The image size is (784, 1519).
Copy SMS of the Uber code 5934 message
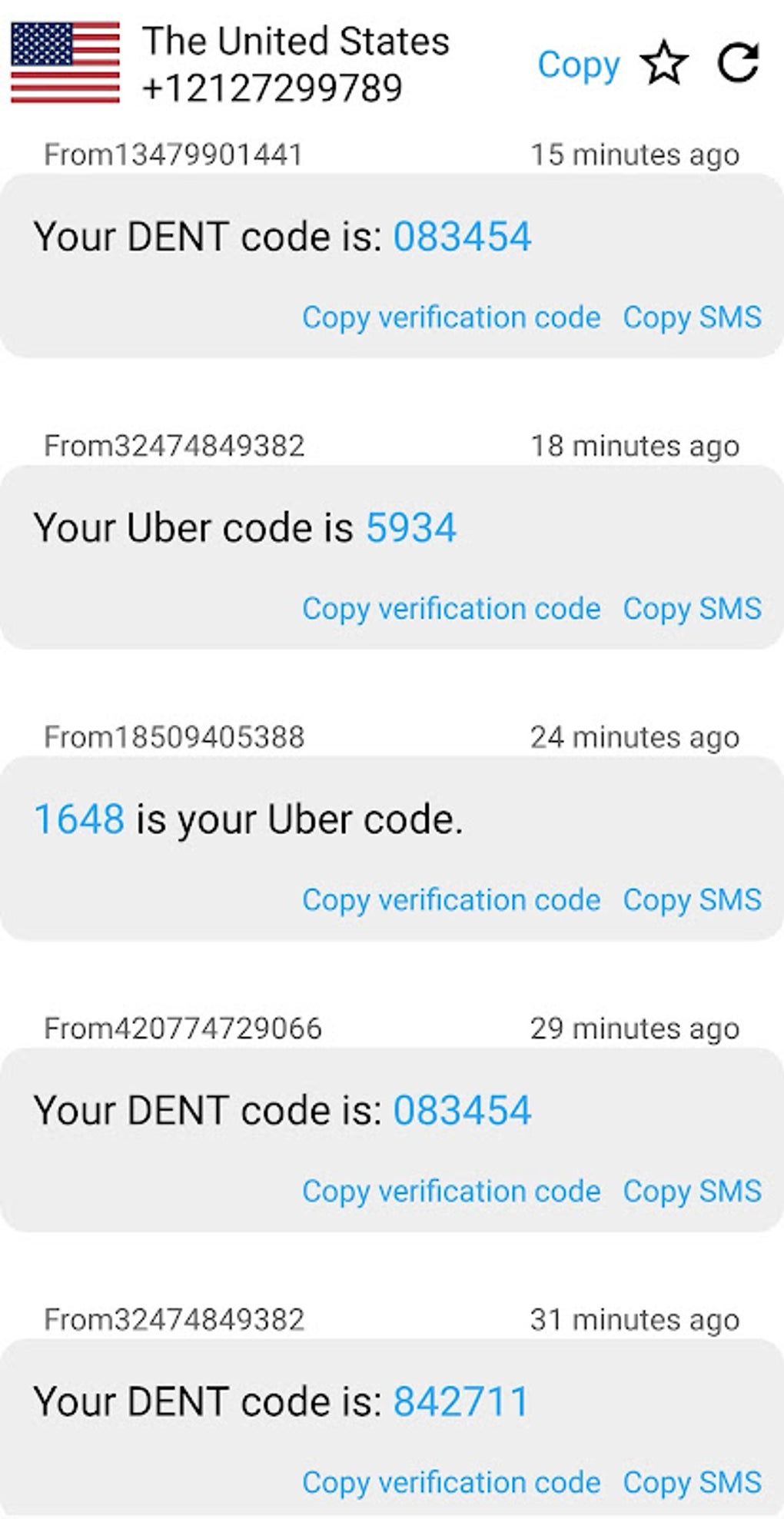coord(693,608)
